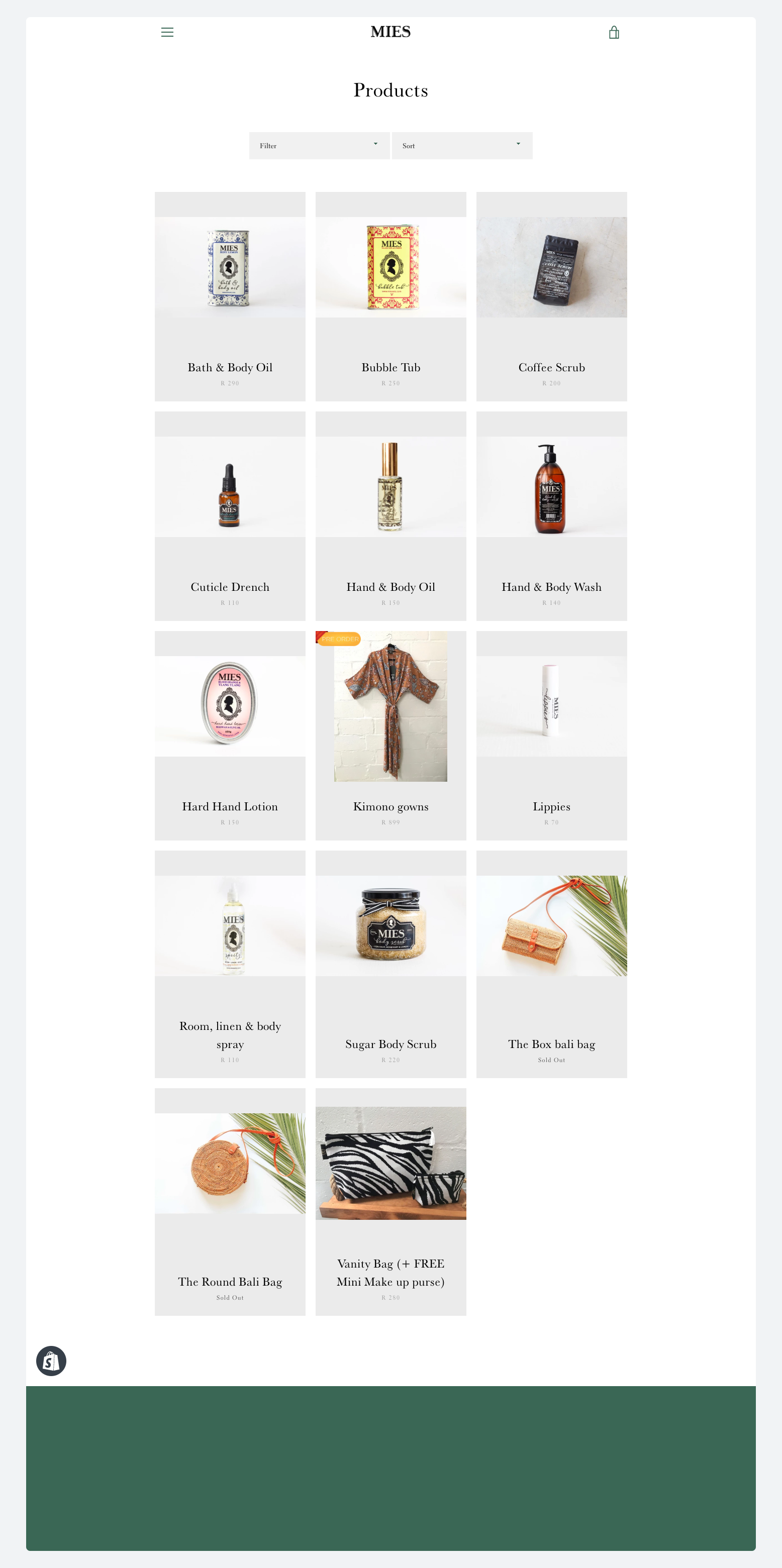
Task: Open the Hand & Body Wash product
Action: (551, 516)
